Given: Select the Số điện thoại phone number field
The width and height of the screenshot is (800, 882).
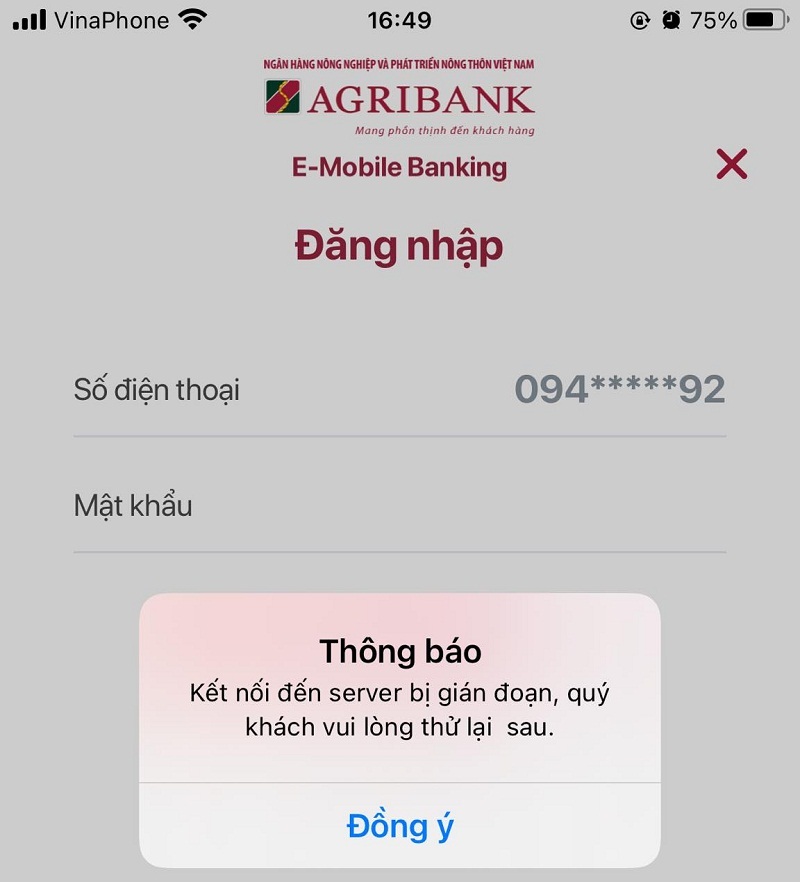Looking at the screenshot, I should (x=400, y=390).
